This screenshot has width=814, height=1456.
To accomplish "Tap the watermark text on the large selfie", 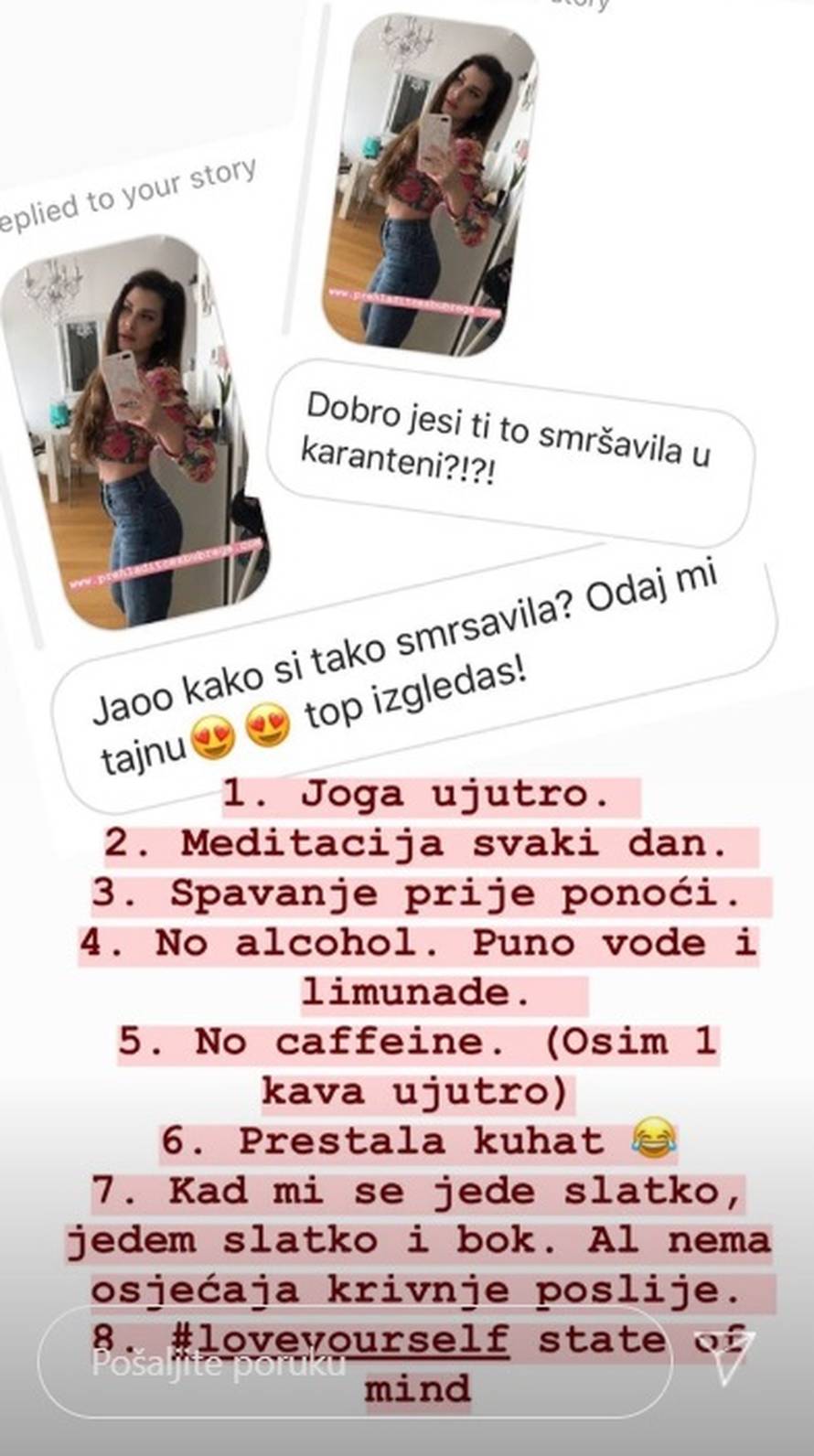I will coord(165,562).
